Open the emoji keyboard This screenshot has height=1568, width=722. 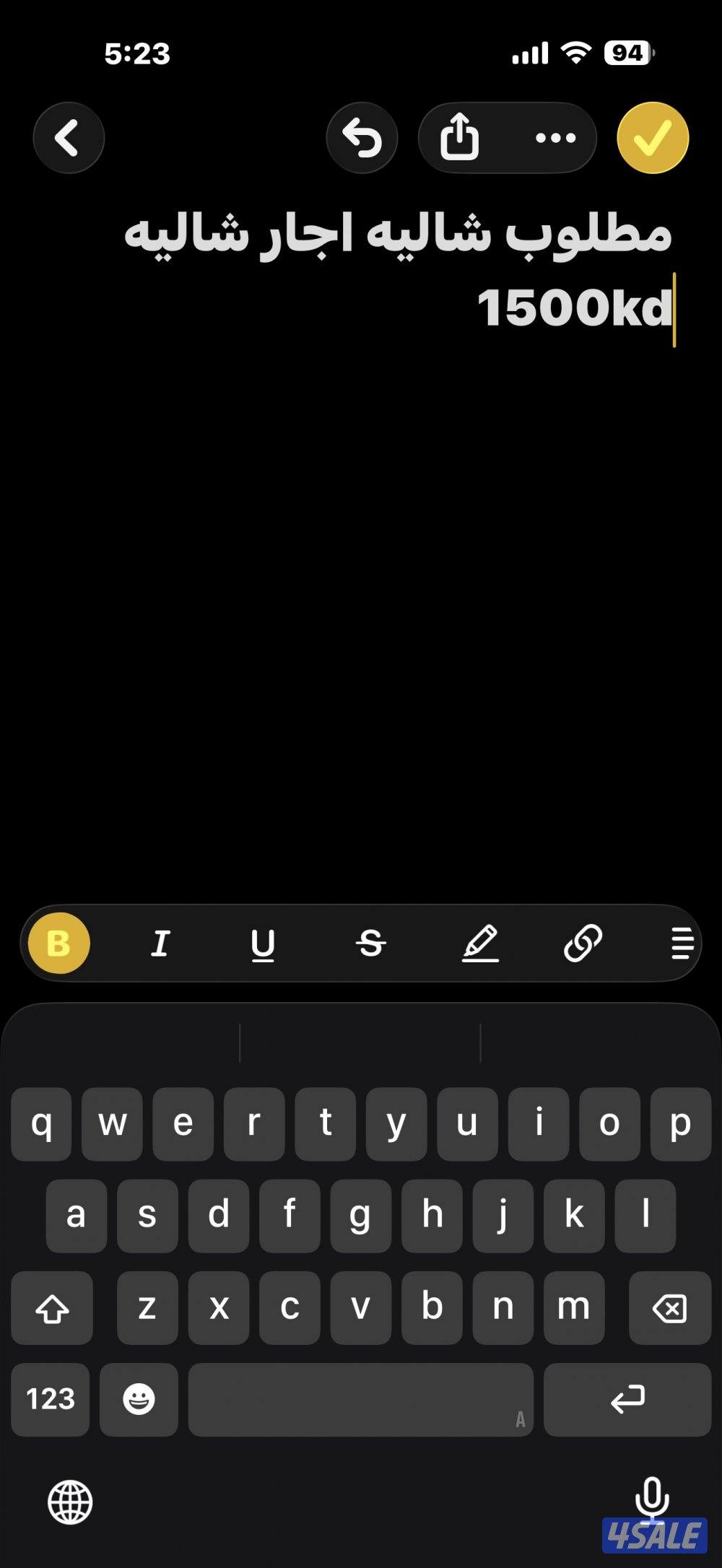pyautogui.click(x=139, y=1399)
